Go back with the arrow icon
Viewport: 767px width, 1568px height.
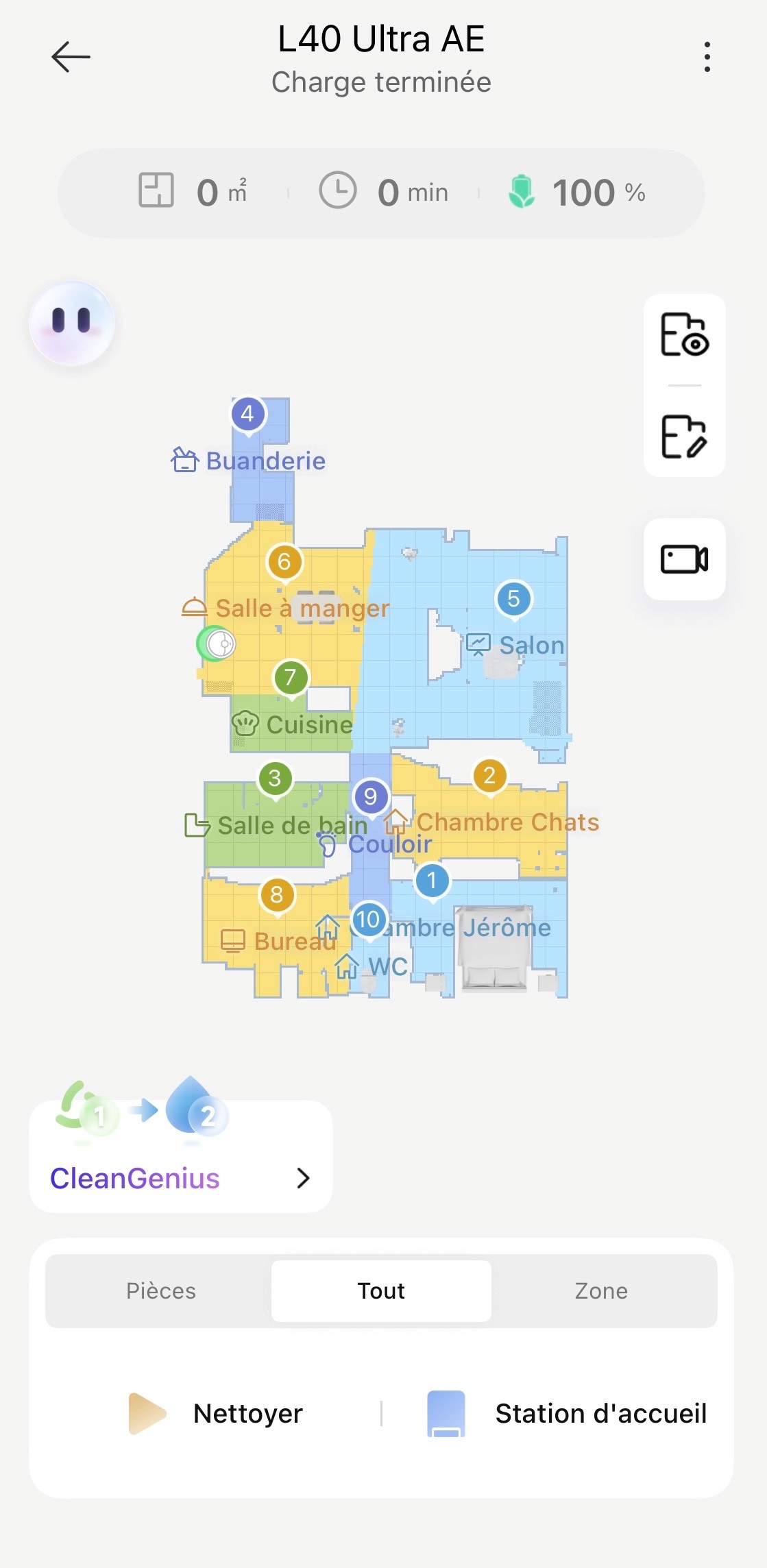tap(71, 57)
